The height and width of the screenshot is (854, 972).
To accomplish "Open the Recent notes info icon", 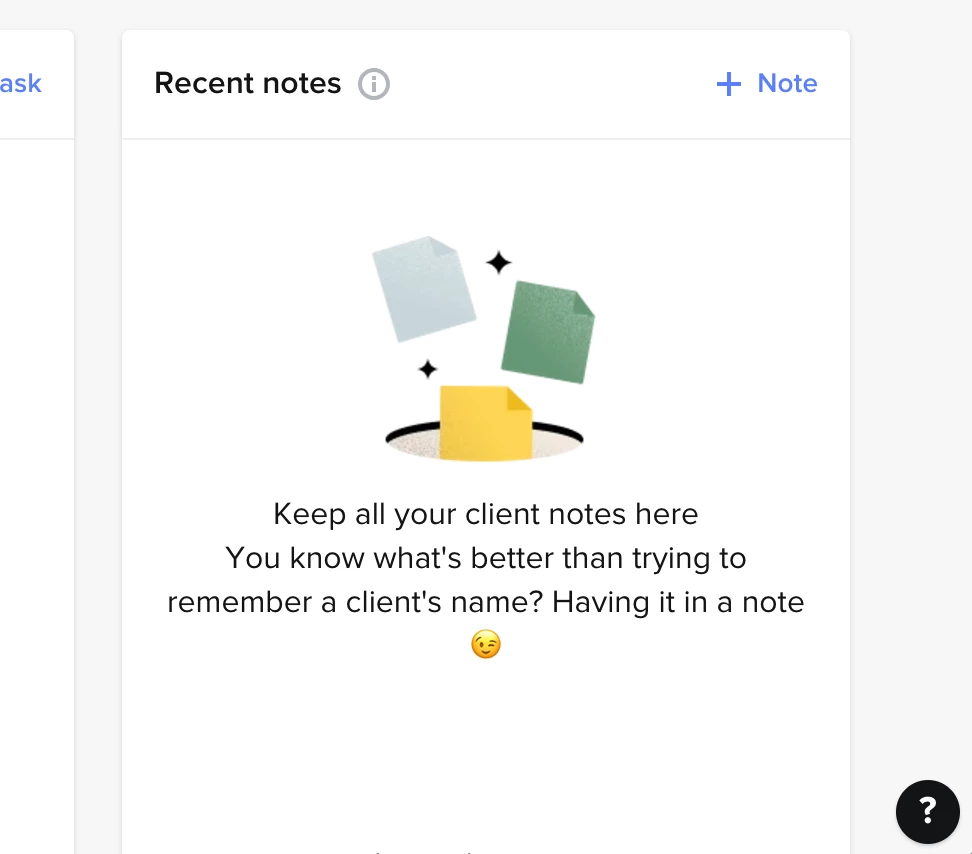I will [374, 84].
